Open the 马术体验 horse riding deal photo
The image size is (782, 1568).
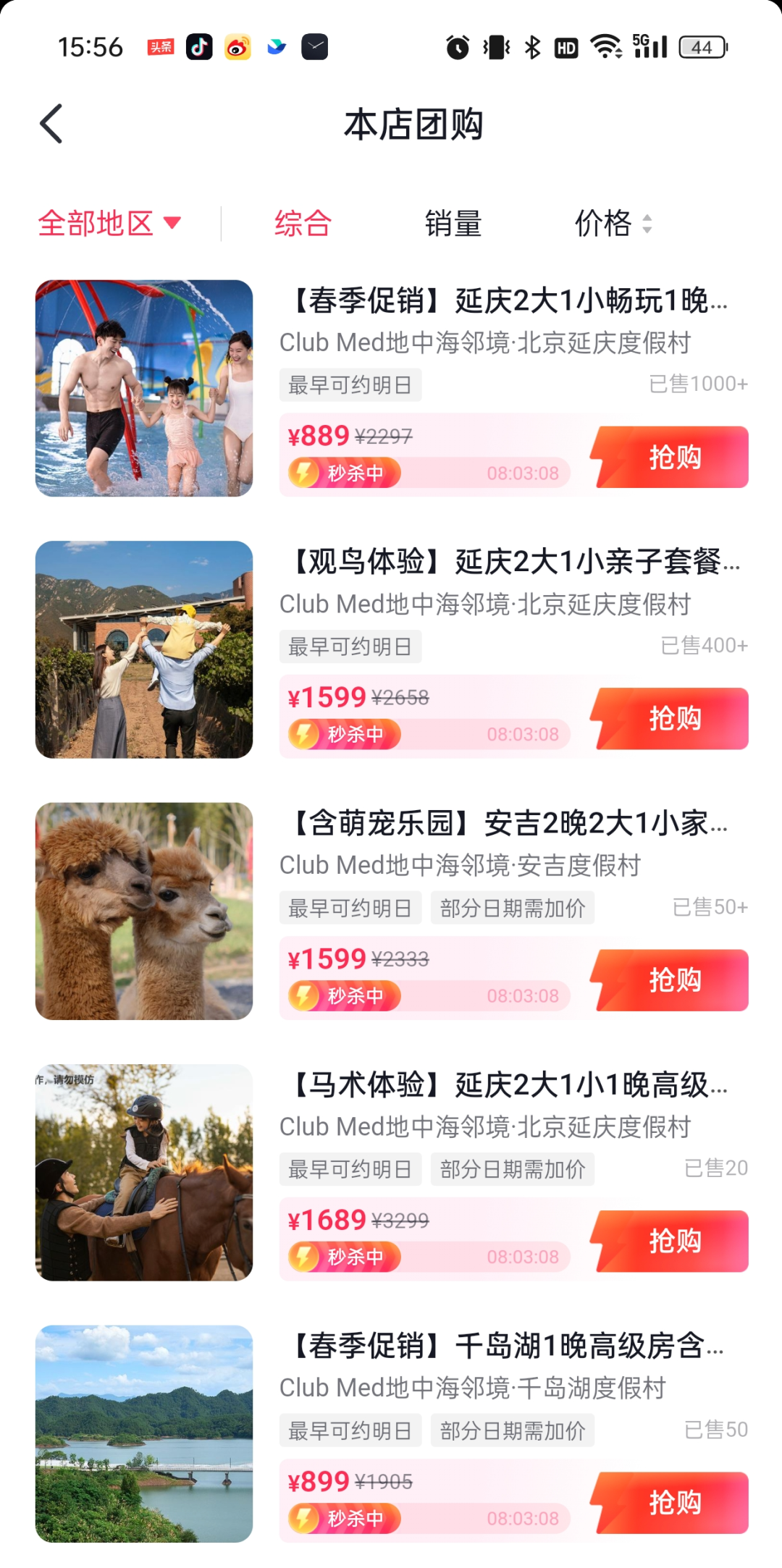(144, 1172)
